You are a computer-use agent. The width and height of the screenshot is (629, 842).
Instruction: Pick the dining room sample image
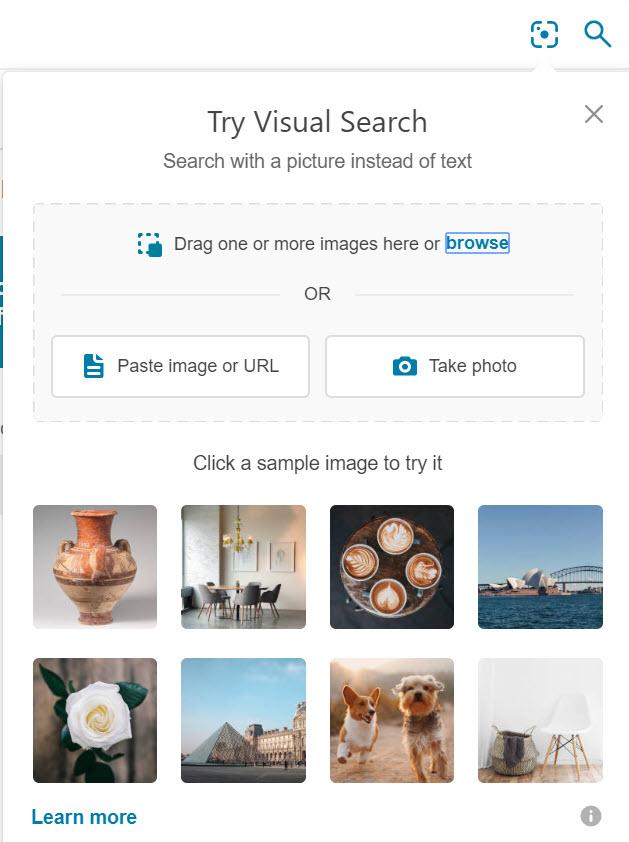(x=243, y=567)
